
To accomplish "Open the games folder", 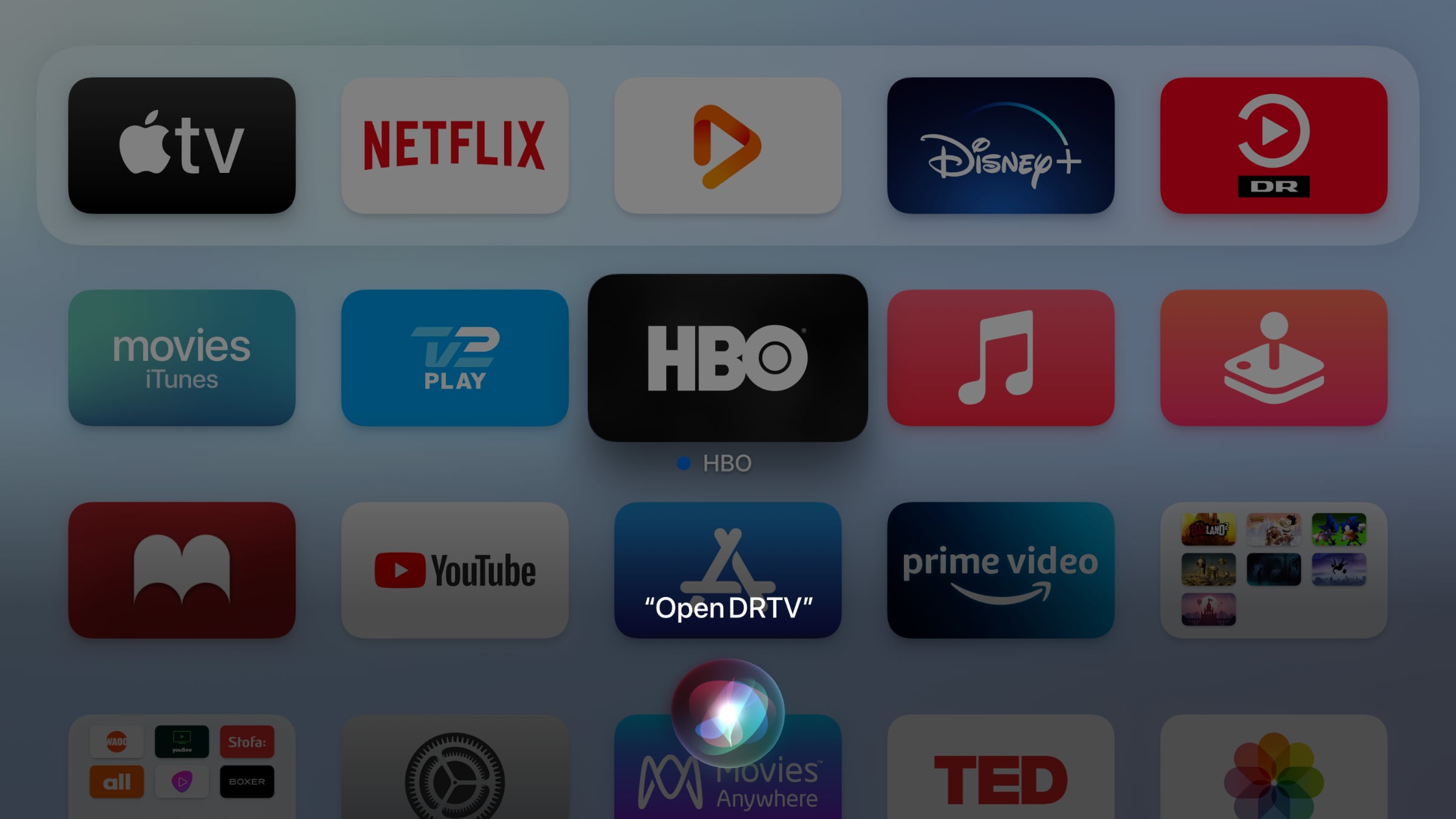I will pos(1273,570).
